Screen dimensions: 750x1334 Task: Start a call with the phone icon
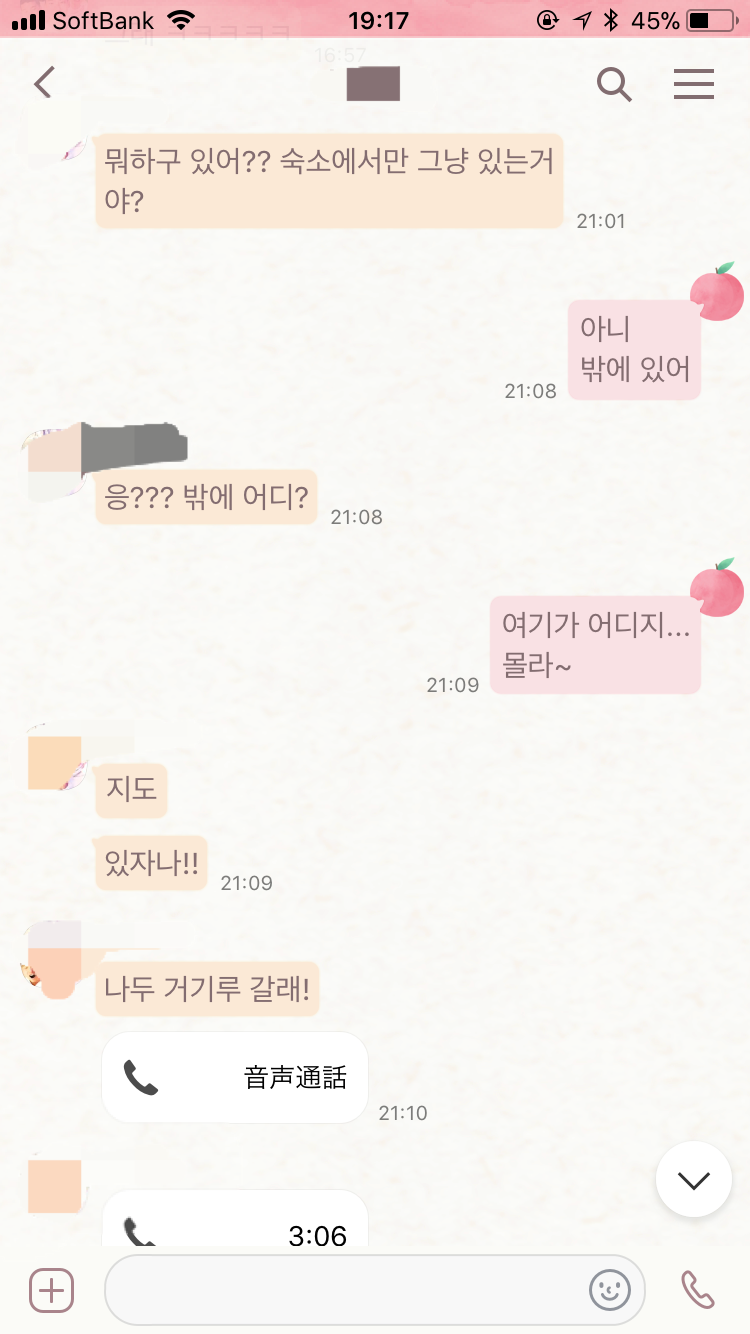tap(697, 1290)
